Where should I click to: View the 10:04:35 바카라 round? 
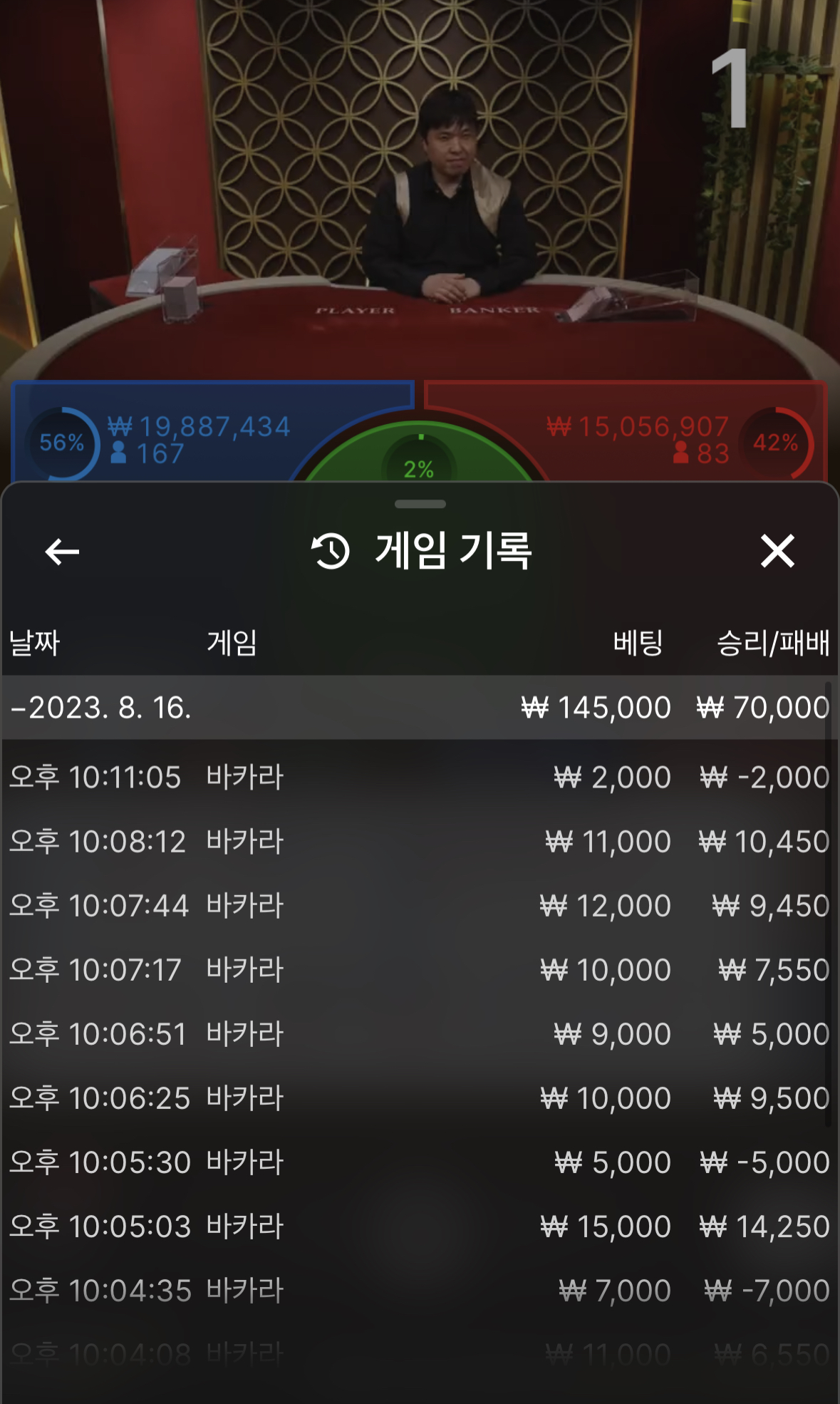(x=419, y=1291)
